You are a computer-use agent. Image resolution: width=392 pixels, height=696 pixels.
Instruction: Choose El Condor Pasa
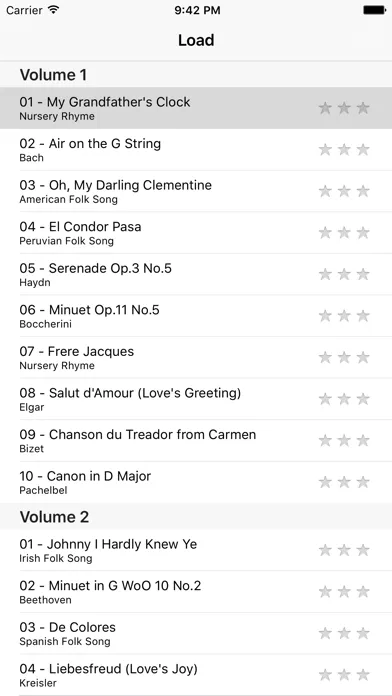coord(196,233)
